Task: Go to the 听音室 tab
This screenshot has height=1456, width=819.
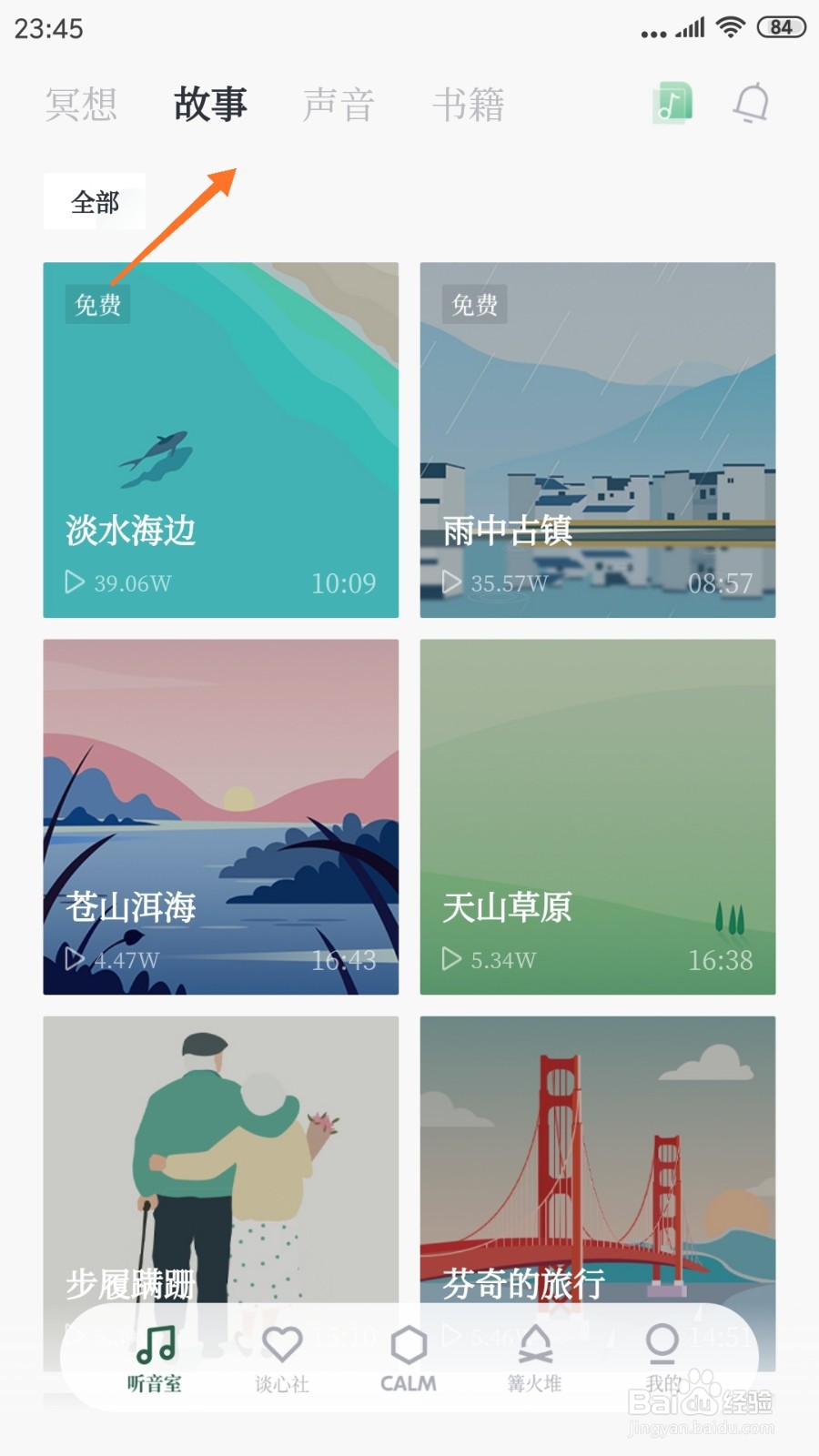Action: point(155,1358)
